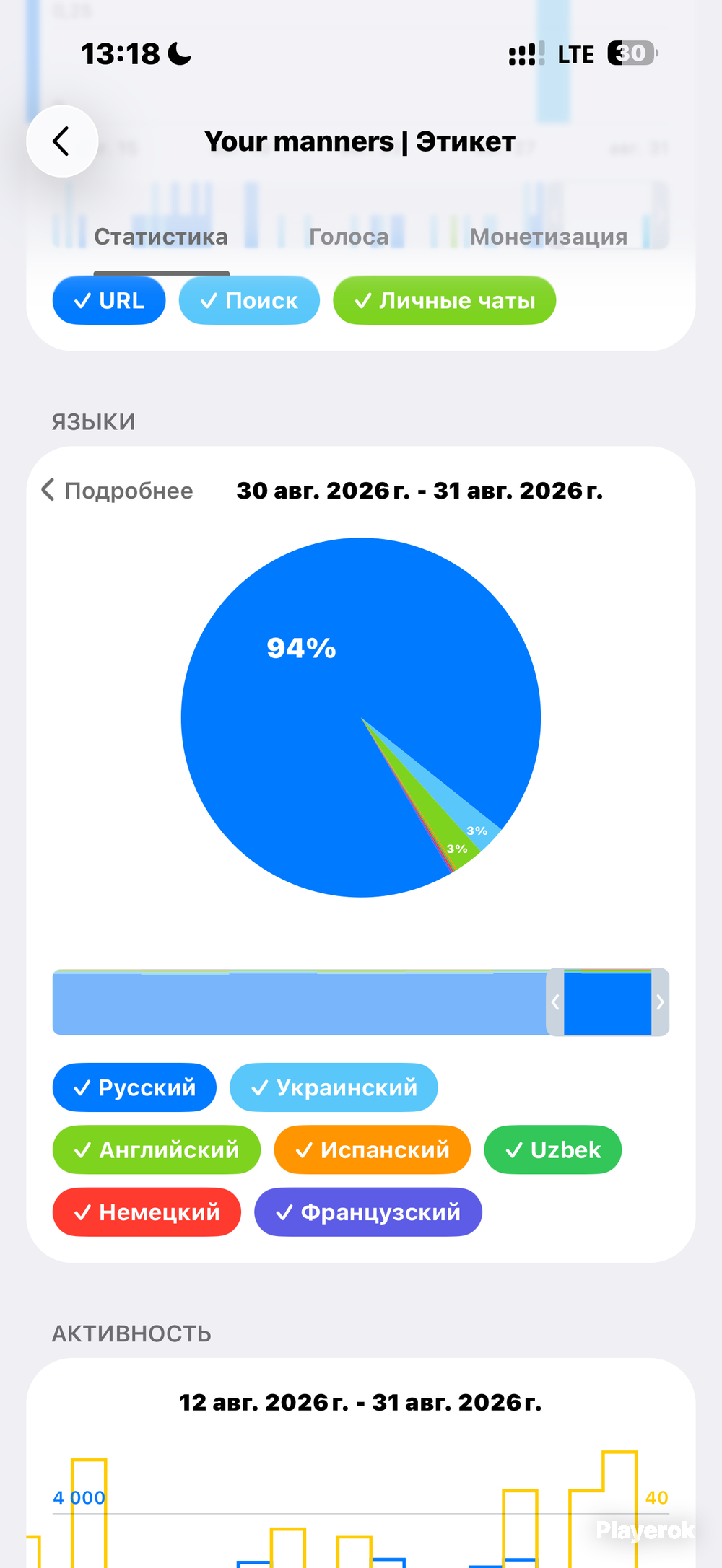Toggle the Английский language chip
Viewport: 722px width, 1568px height.
[x=157, y=1149]
